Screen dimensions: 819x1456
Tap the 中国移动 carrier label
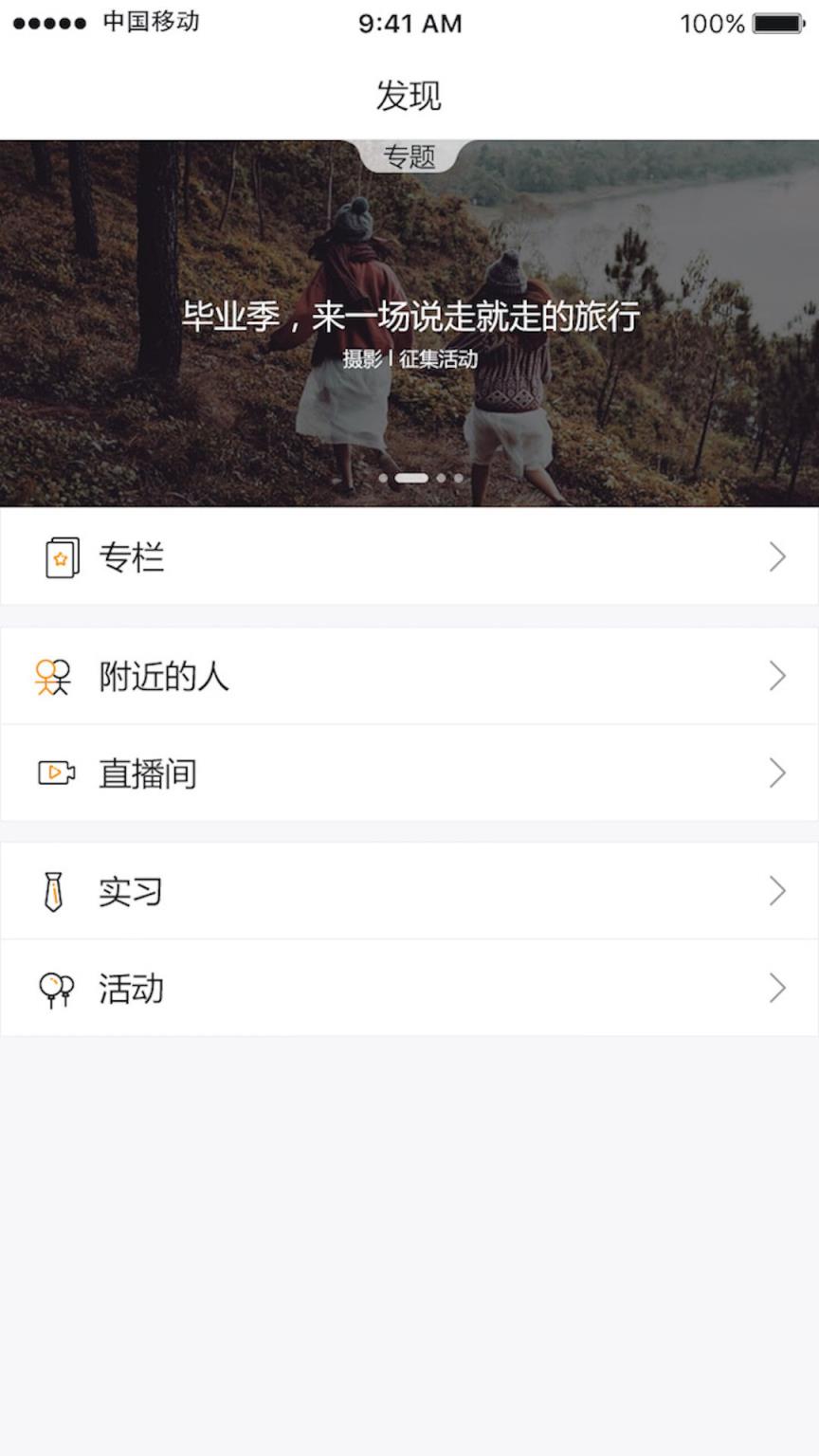(x=150, y=23)
